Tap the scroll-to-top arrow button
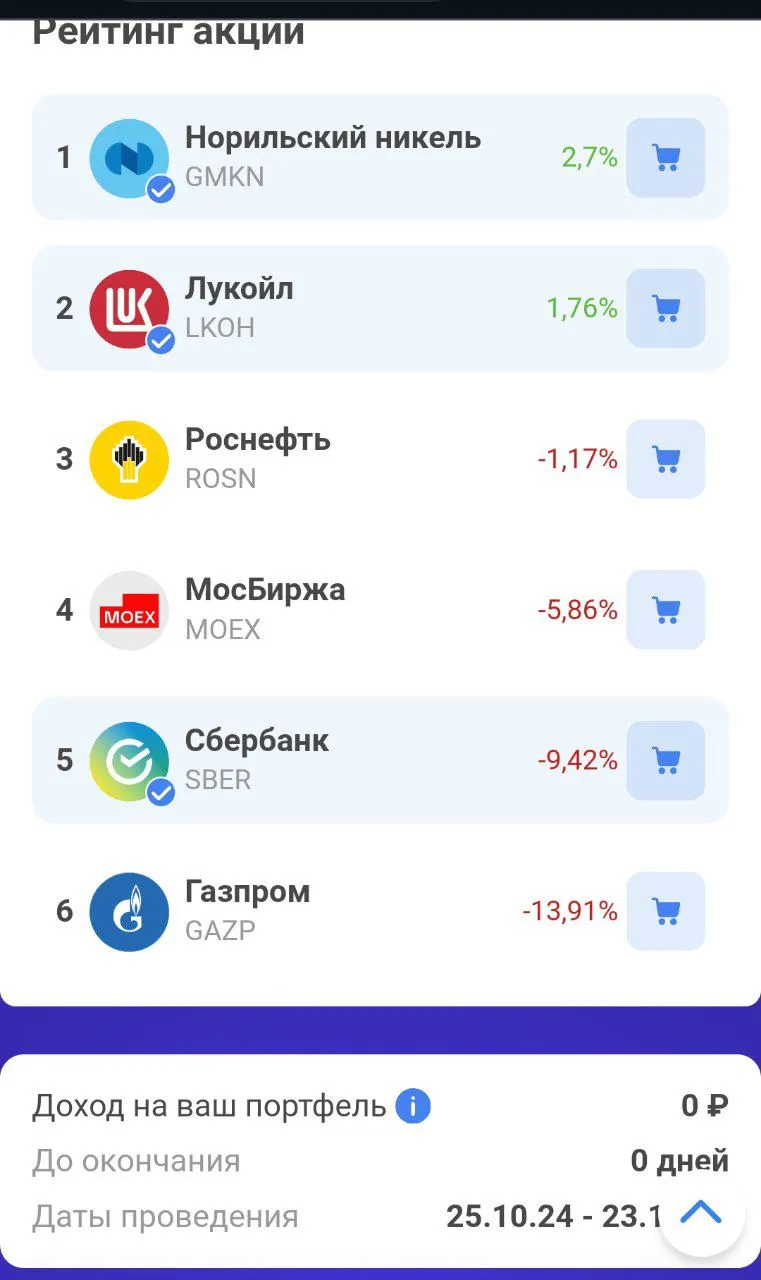This screenshot has width=761, height=1280. coord(701,1213)
